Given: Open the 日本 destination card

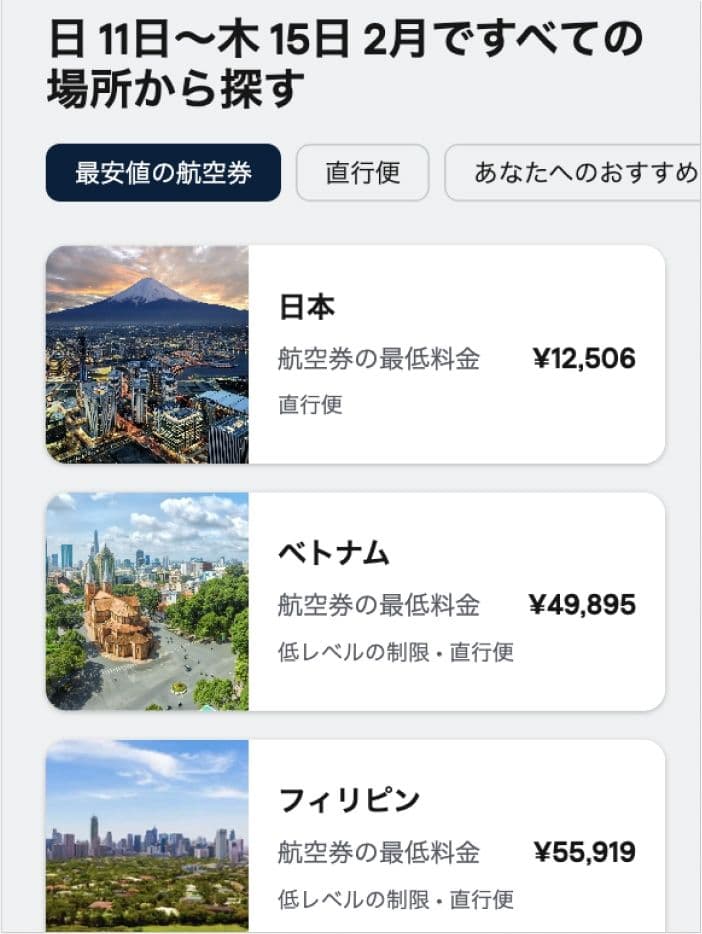Looking at the screenshot, I should tap(355, 355).
